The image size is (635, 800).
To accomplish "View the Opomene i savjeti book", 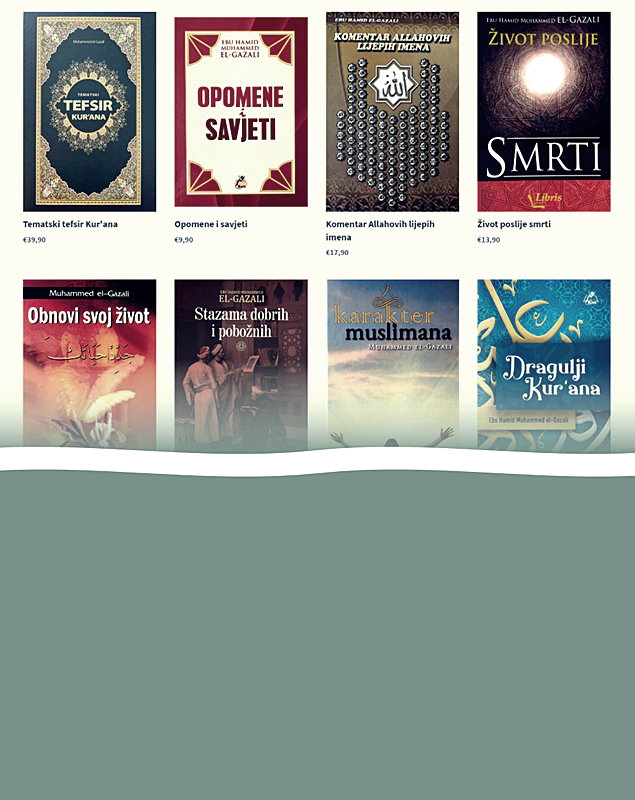I will click(241, 111).
